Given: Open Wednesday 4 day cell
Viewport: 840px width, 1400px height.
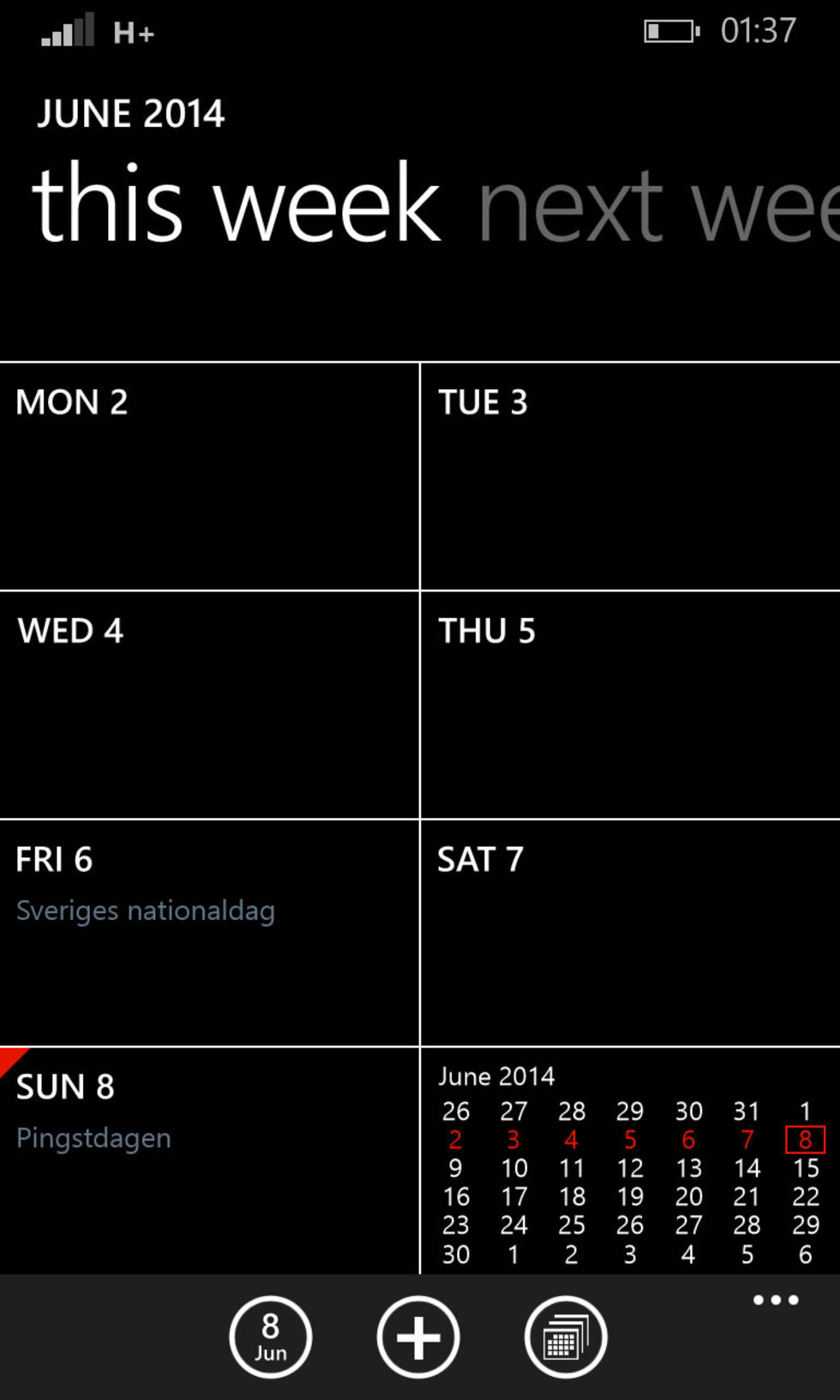Looking at the screenshot, I should [x=209, y=705].
